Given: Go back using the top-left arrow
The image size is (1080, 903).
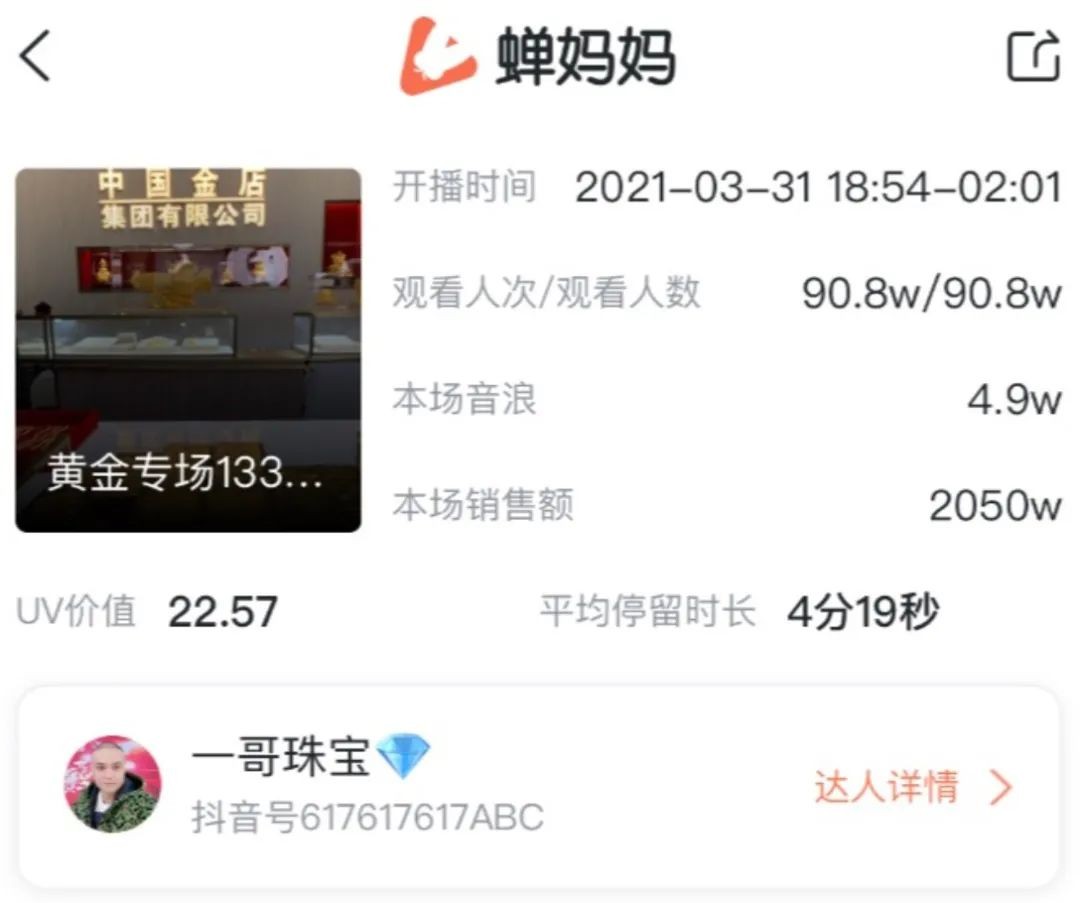Looking at the screenshot, I should tap(35, 55).
